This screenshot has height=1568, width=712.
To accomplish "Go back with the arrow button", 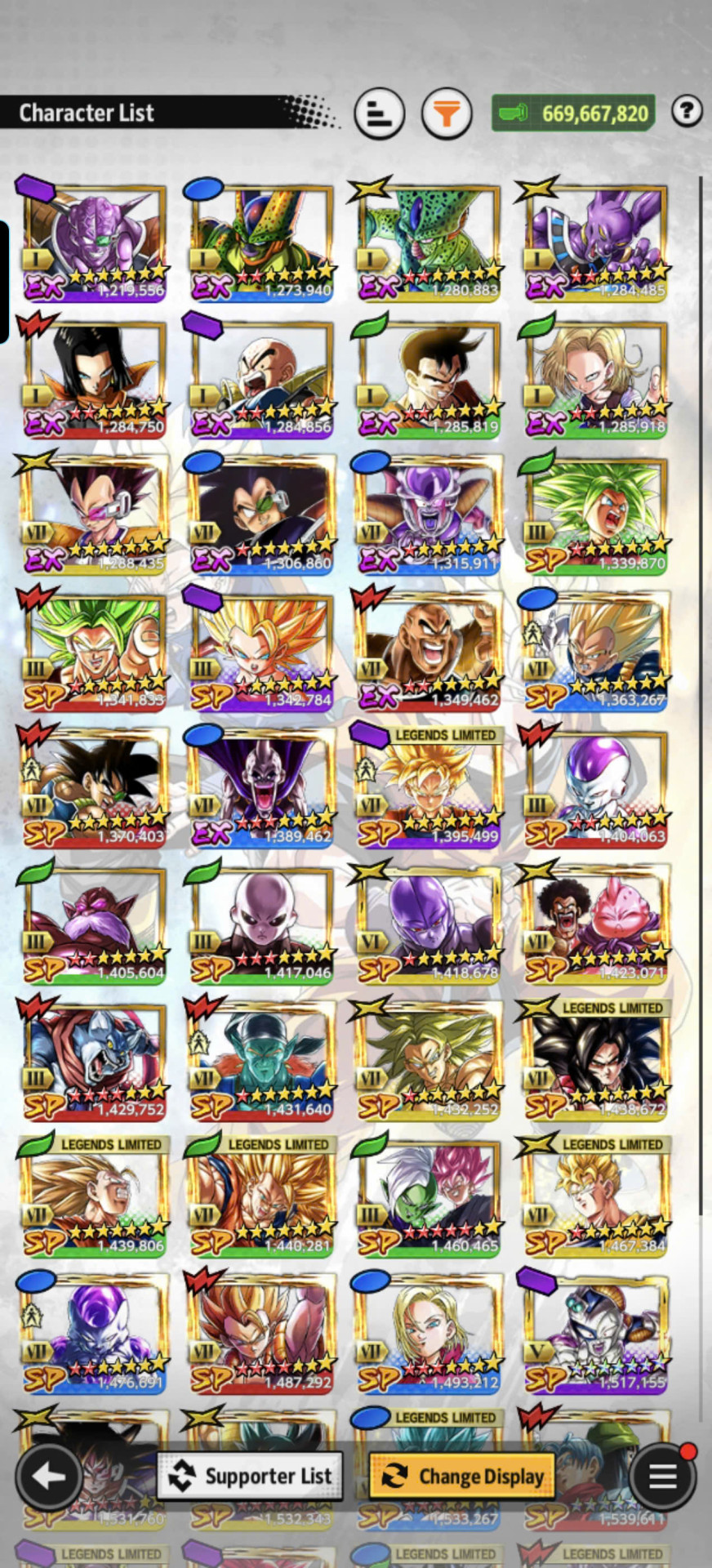I will click(47, 1476).
